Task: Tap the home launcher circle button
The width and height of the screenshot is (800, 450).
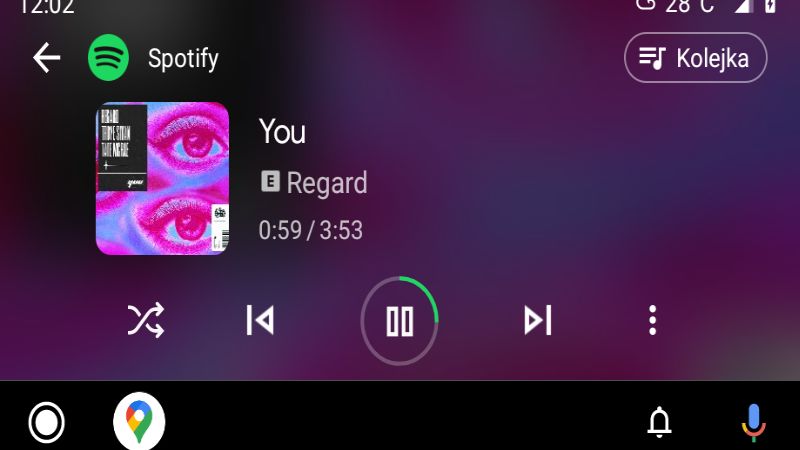Action: [47, 422]
